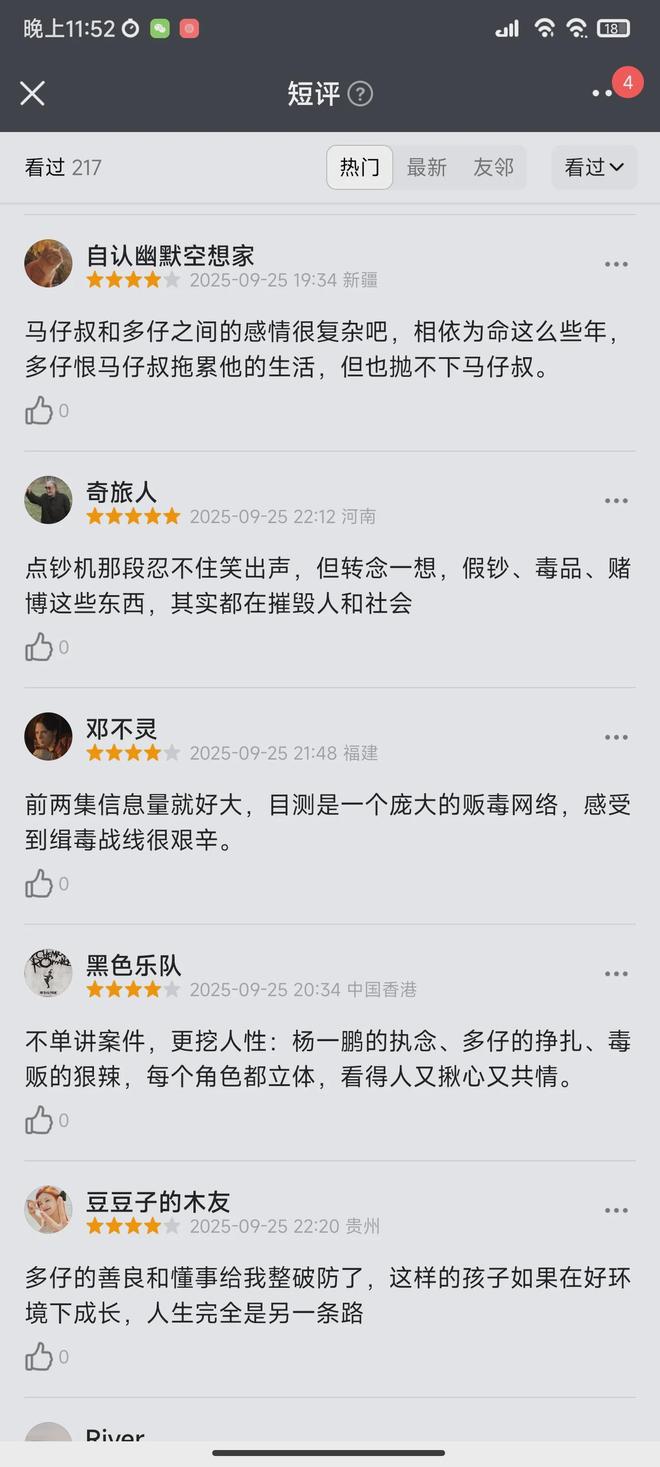Open options for 奇旅人's review
The height and width of the screenshot is (1467, 660).
coord(616,501)
